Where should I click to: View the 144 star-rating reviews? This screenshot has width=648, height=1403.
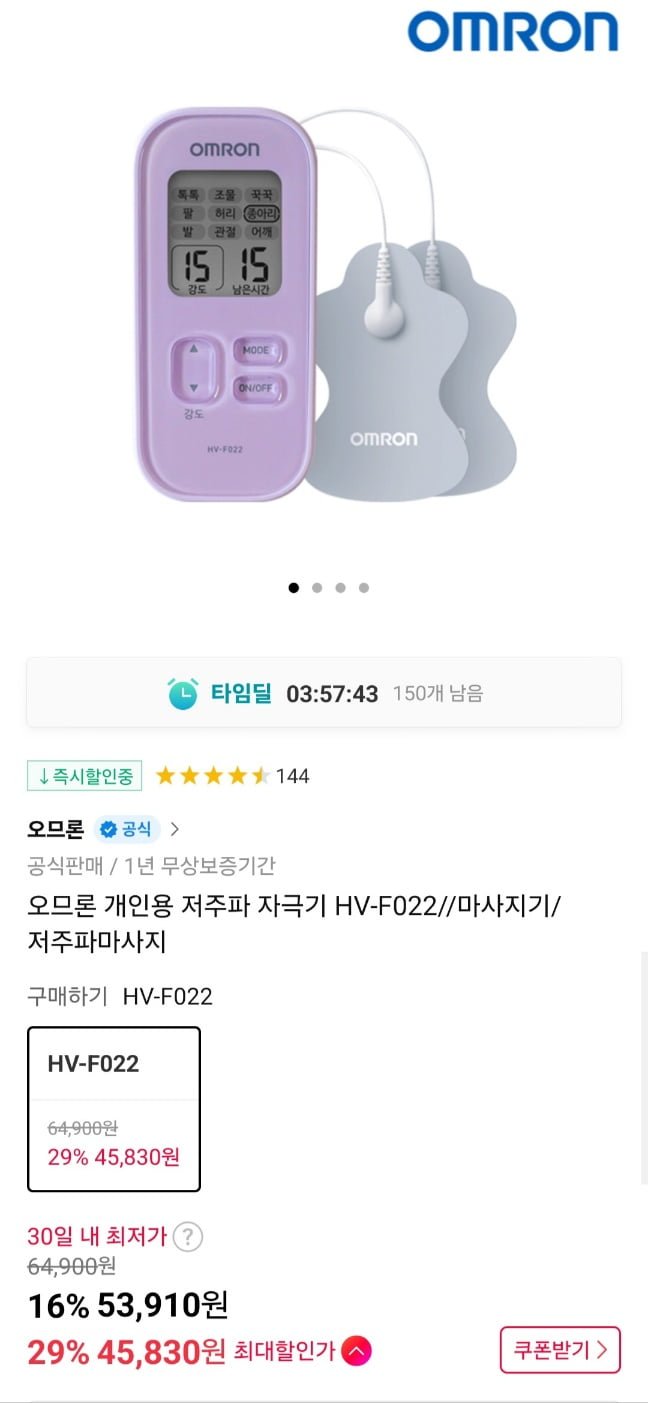pyautogui.click(x=232, y=776)
